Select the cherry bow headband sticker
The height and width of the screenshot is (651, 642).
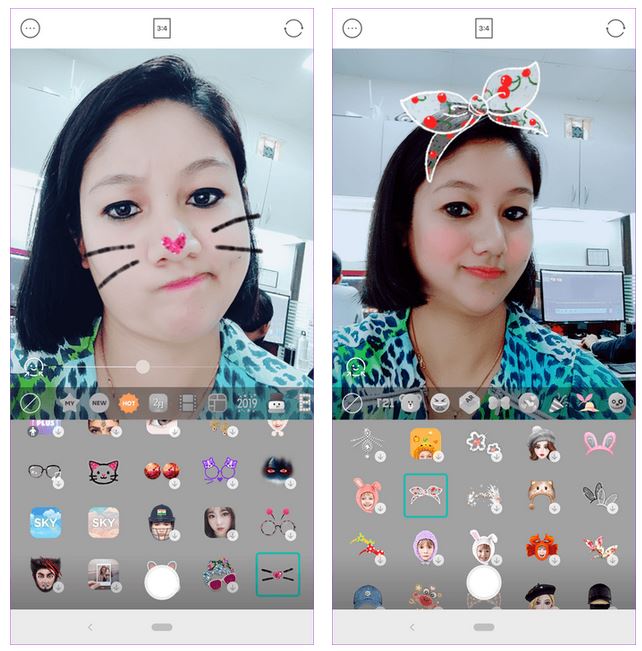(425, 493)
